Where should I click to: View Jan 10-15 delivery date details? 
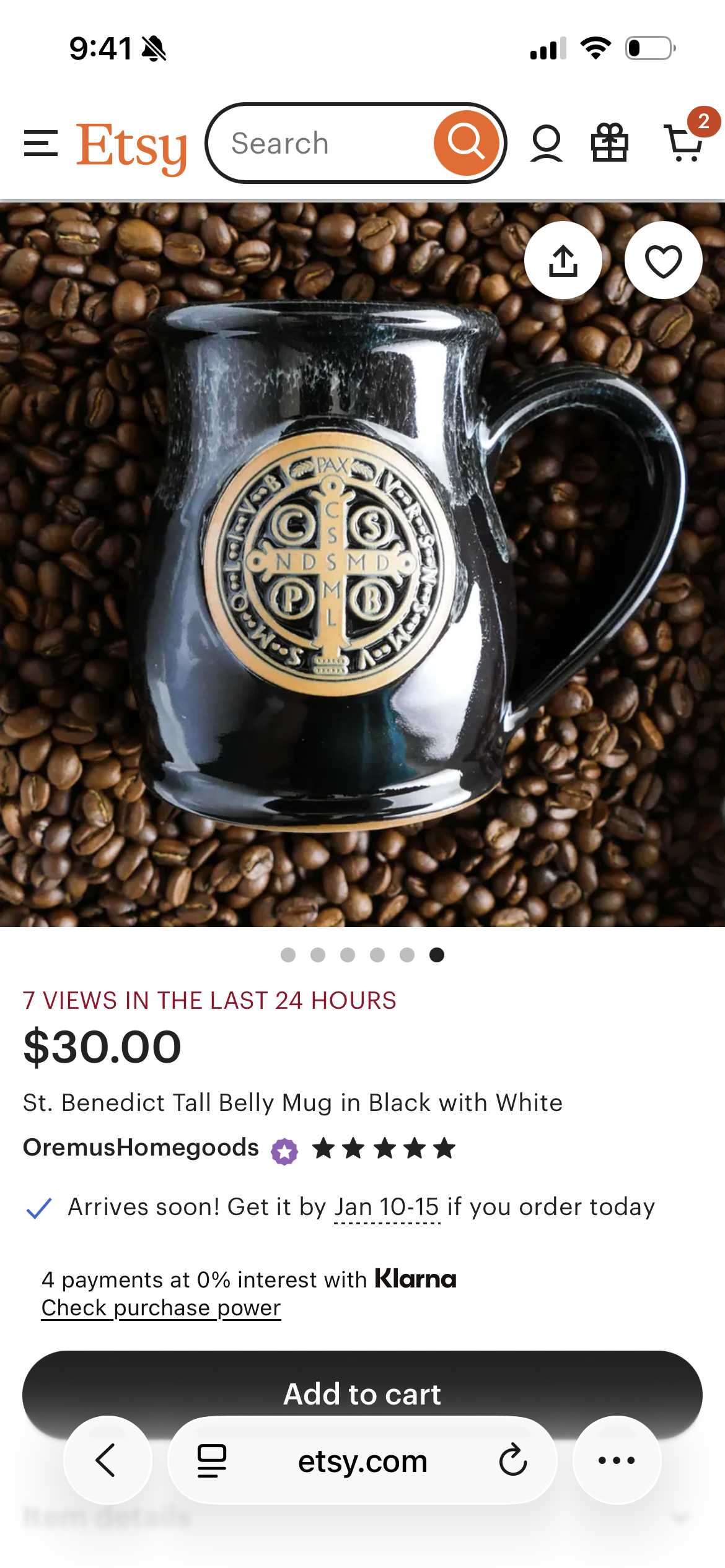point(387,1207)
